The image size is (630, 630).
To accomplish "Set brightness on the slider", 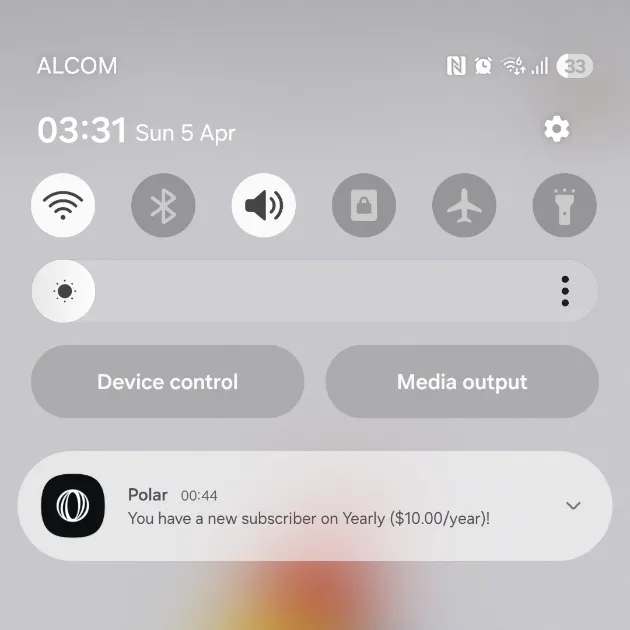I will tap(300, 291).
